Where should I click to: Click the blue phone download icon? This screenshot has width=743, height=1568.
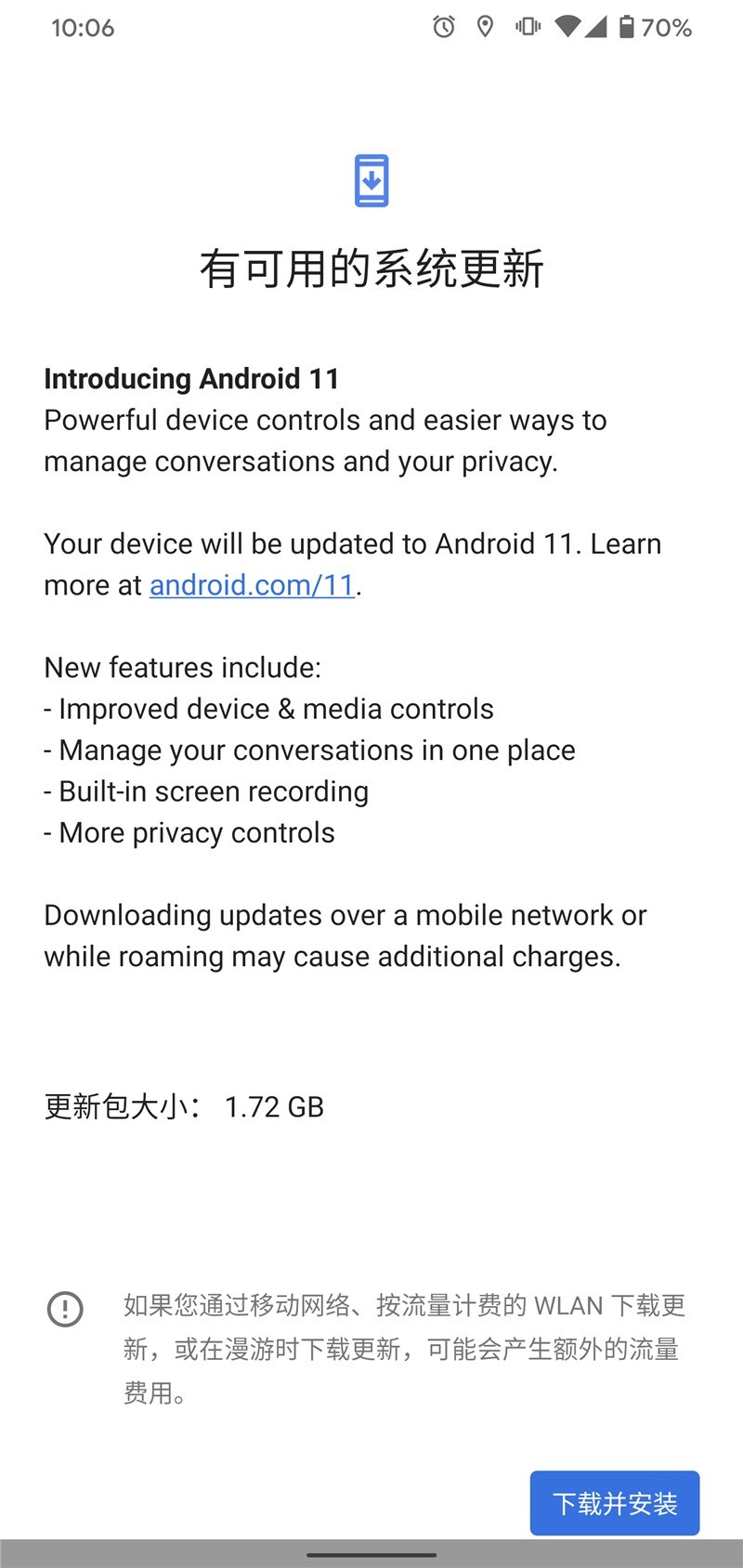[371, 182]
